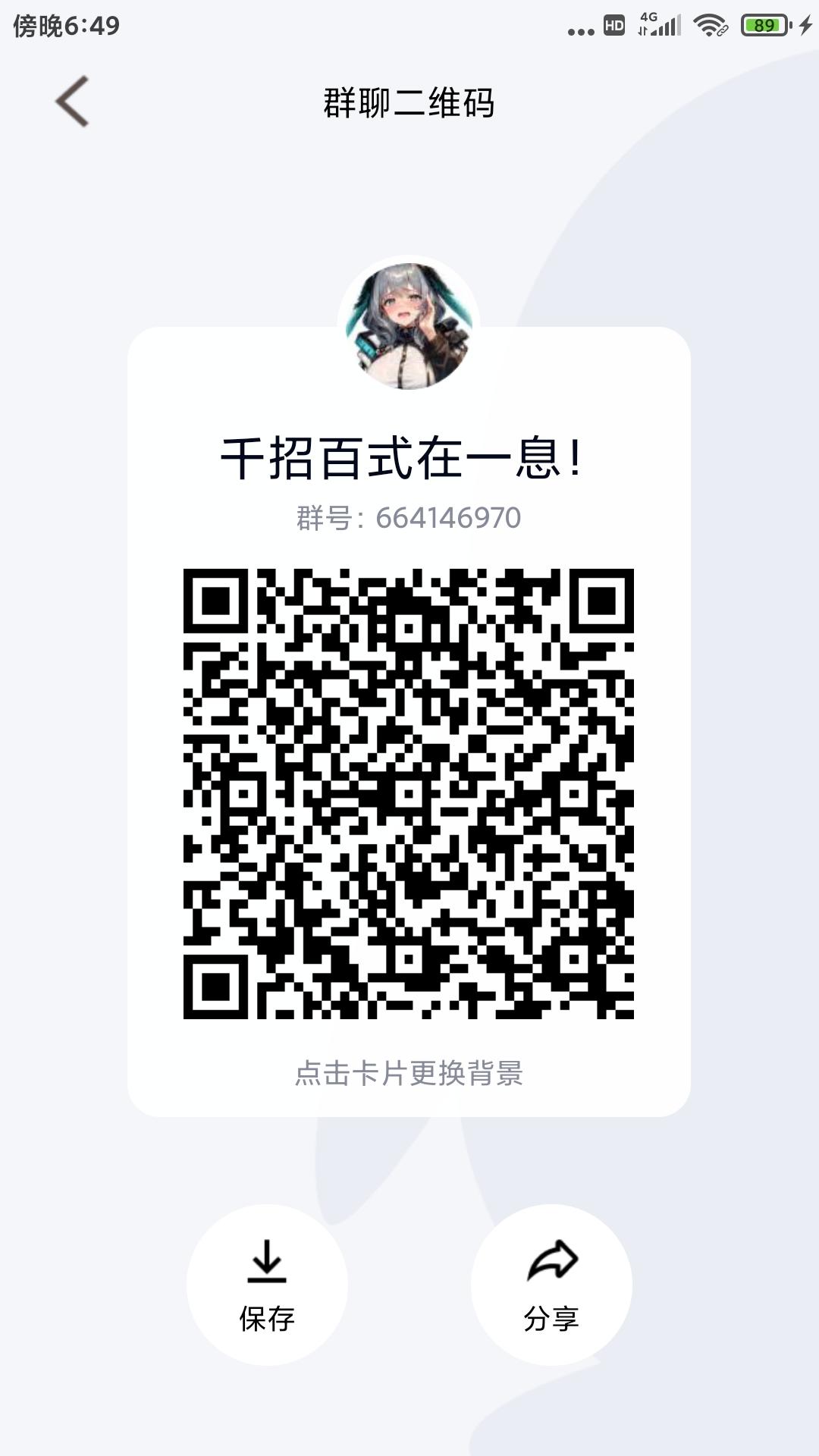Tap 点击卡片更换背景 to change card background
The image size is (819, 1456).
coord(409,1072)
